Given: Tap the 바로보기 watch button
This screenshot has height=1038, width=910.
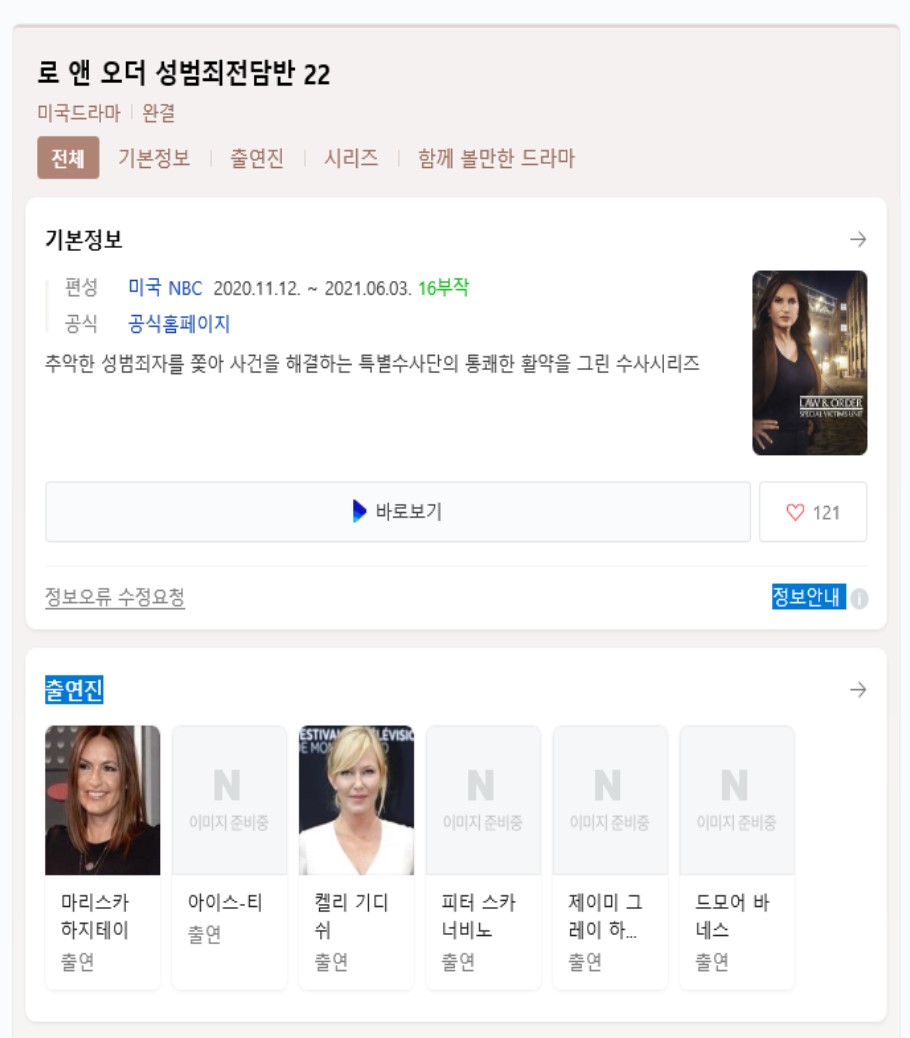Looking at the screenshot, I should pyautogui.click(x=397, y=512).
